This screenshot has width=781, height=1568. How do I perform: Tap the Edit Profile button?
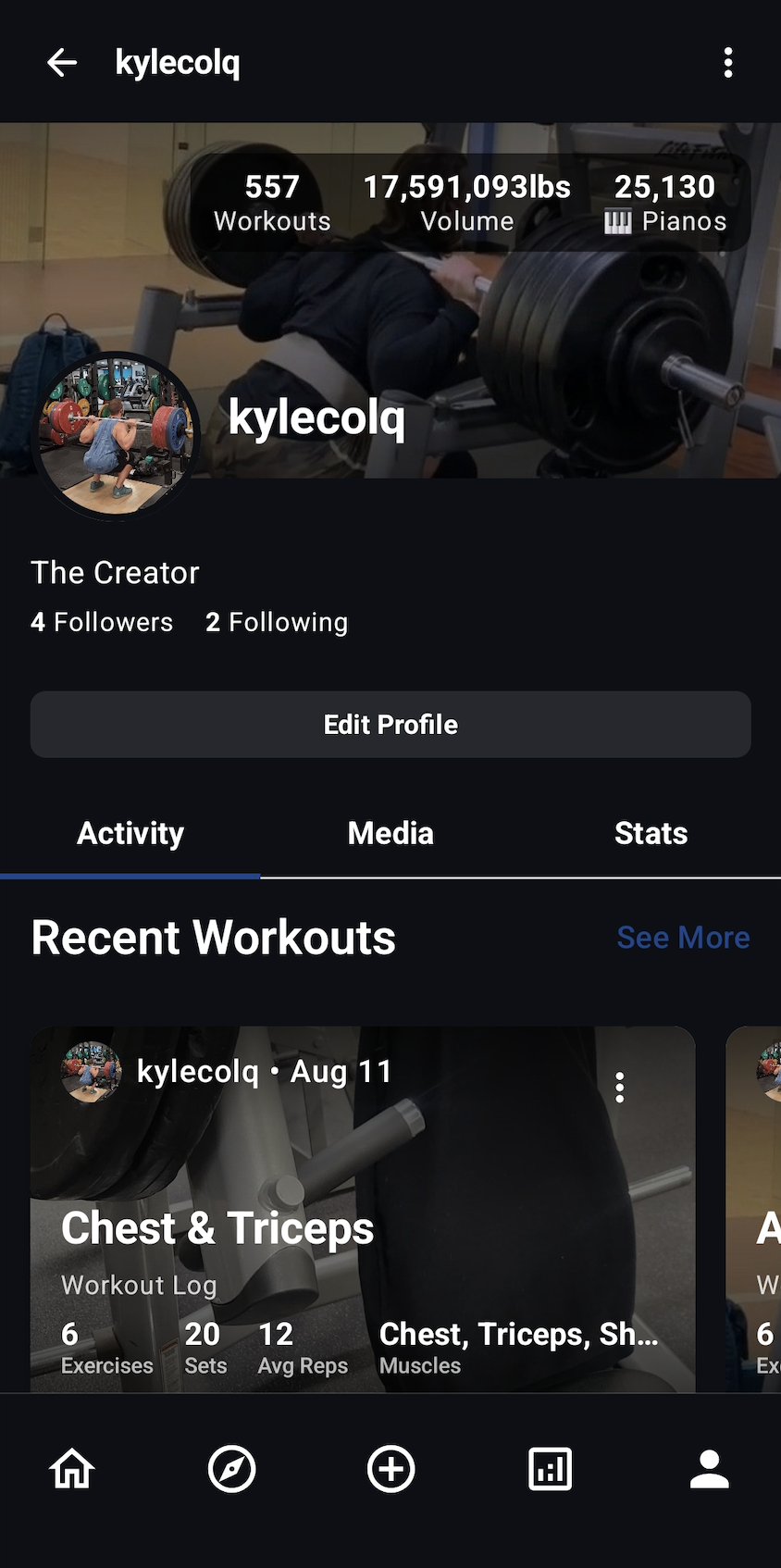click(390, 724)
